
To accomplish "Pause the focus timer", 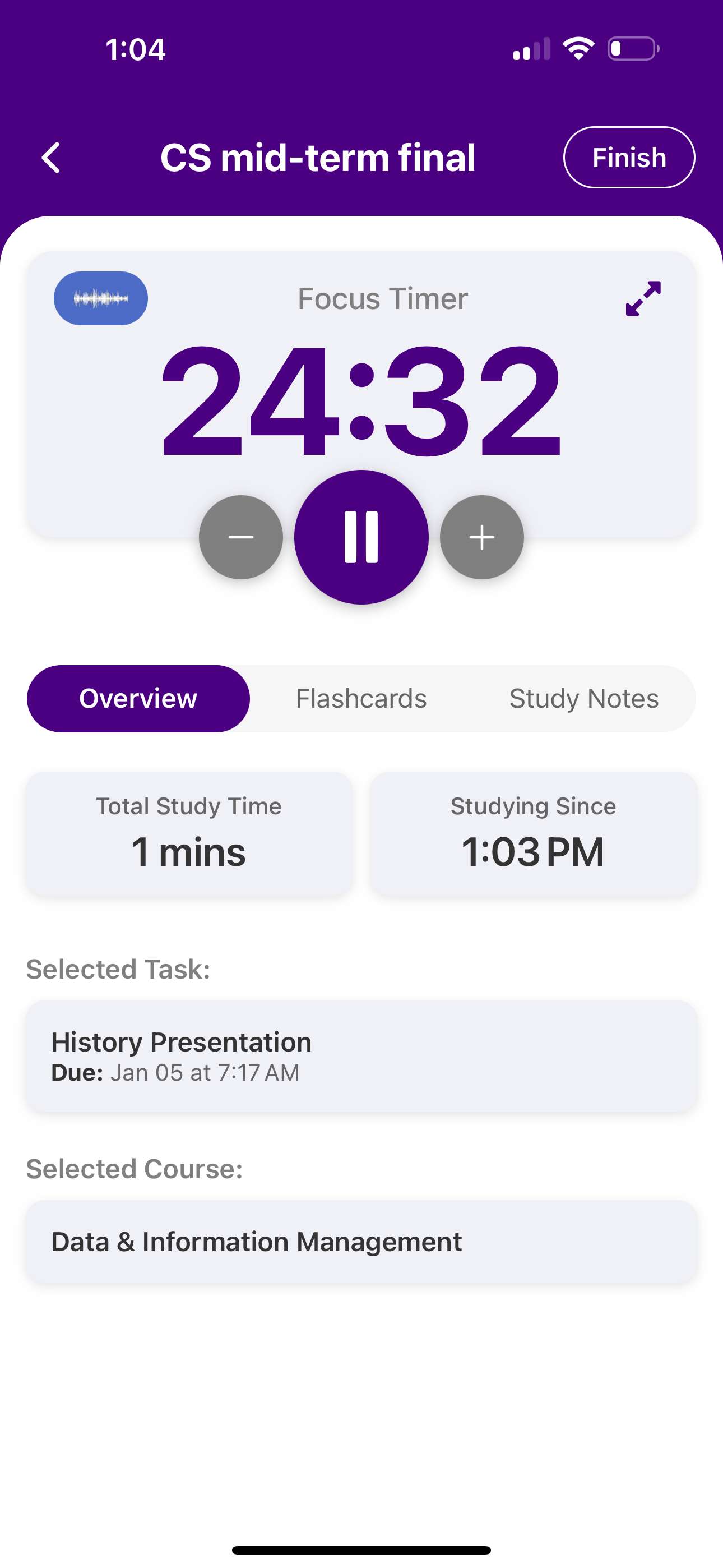I will [361, 537].
